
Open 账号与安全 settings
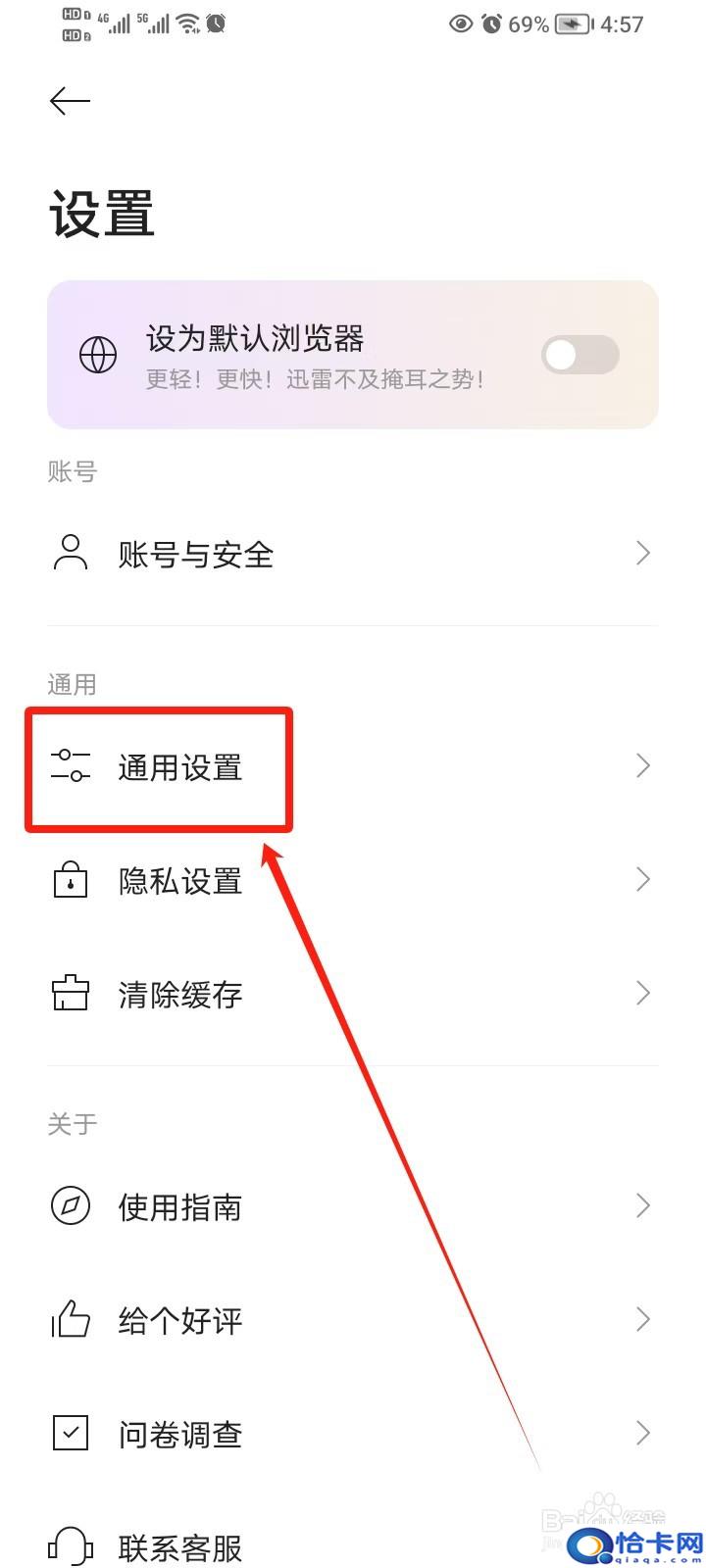pos(353,555)
